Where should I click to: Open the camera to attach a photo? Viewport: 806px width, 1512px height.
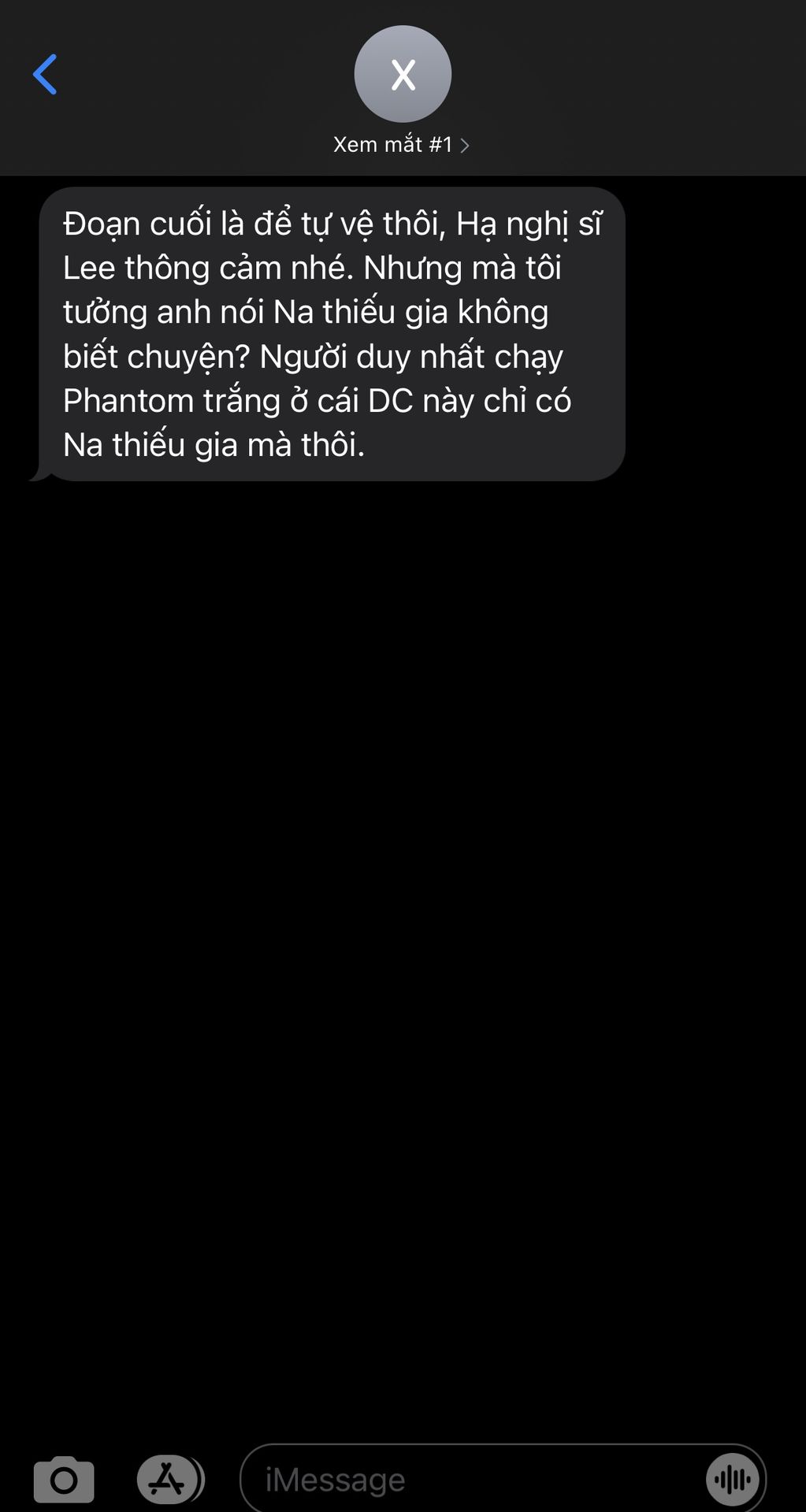point(64,1480)
